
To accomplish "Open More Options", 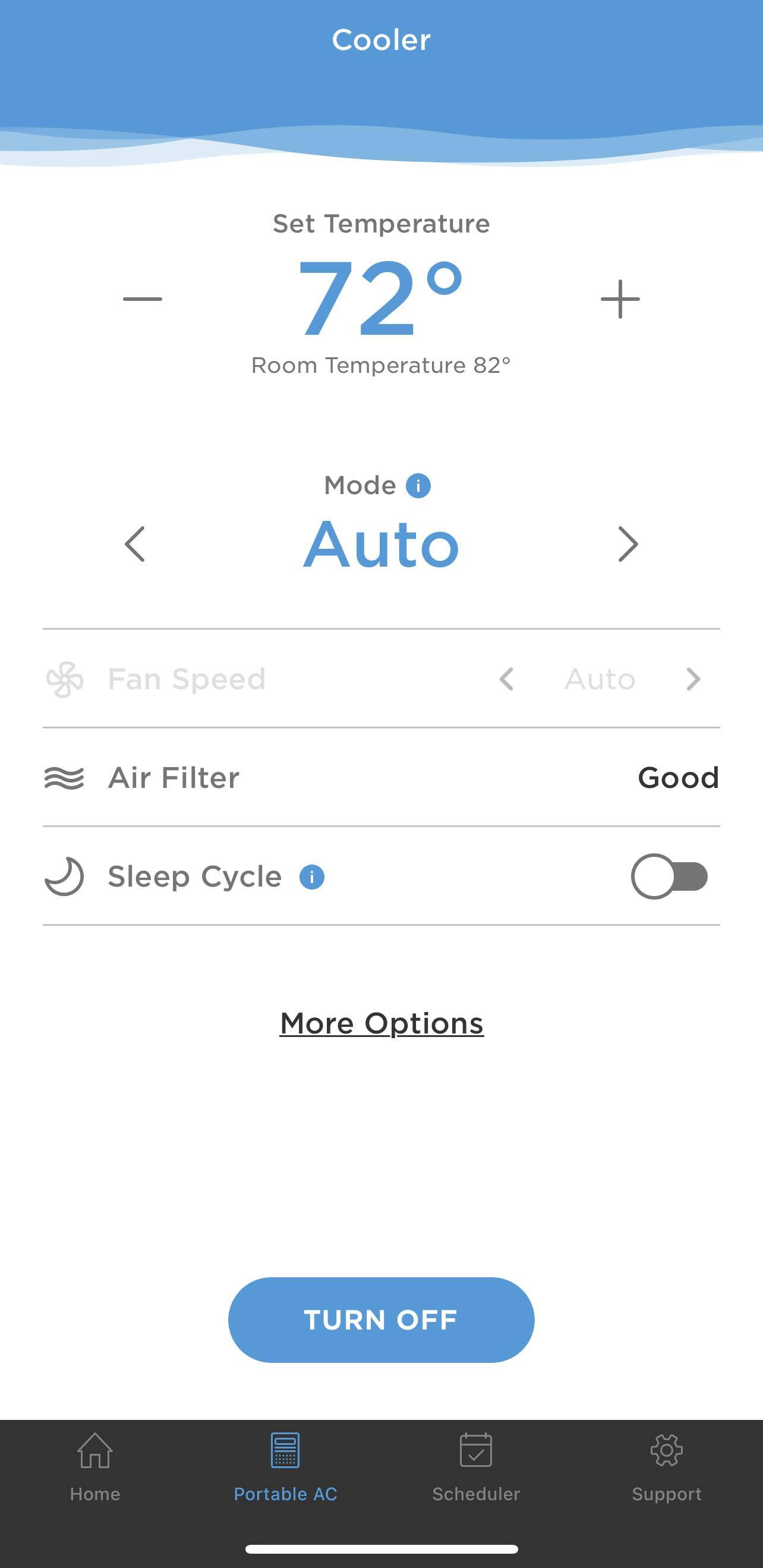I will click(x=381, y=1023).
